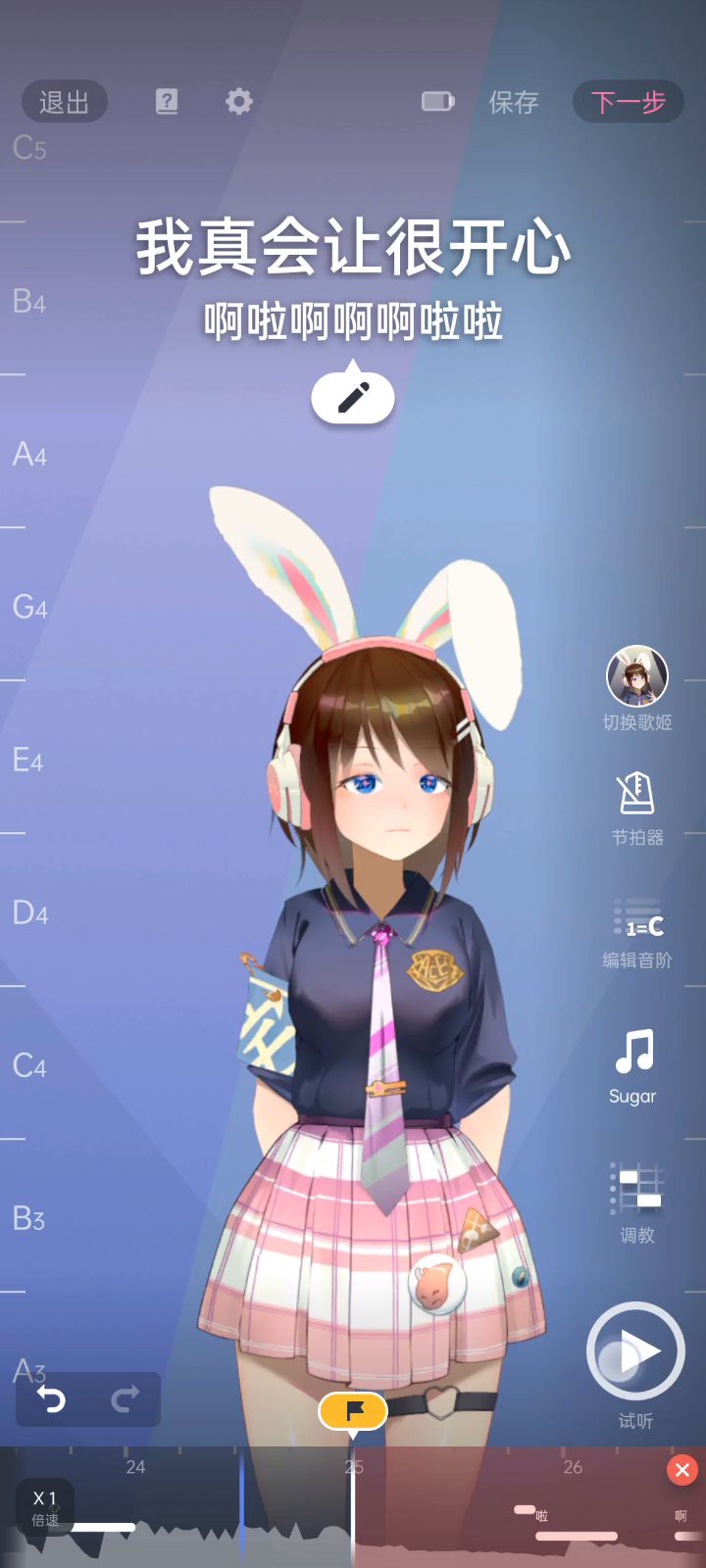Close the red X on timeline
Image resolution: width=706 pixels, height=1568 pixels.
tap(682, 1469)
